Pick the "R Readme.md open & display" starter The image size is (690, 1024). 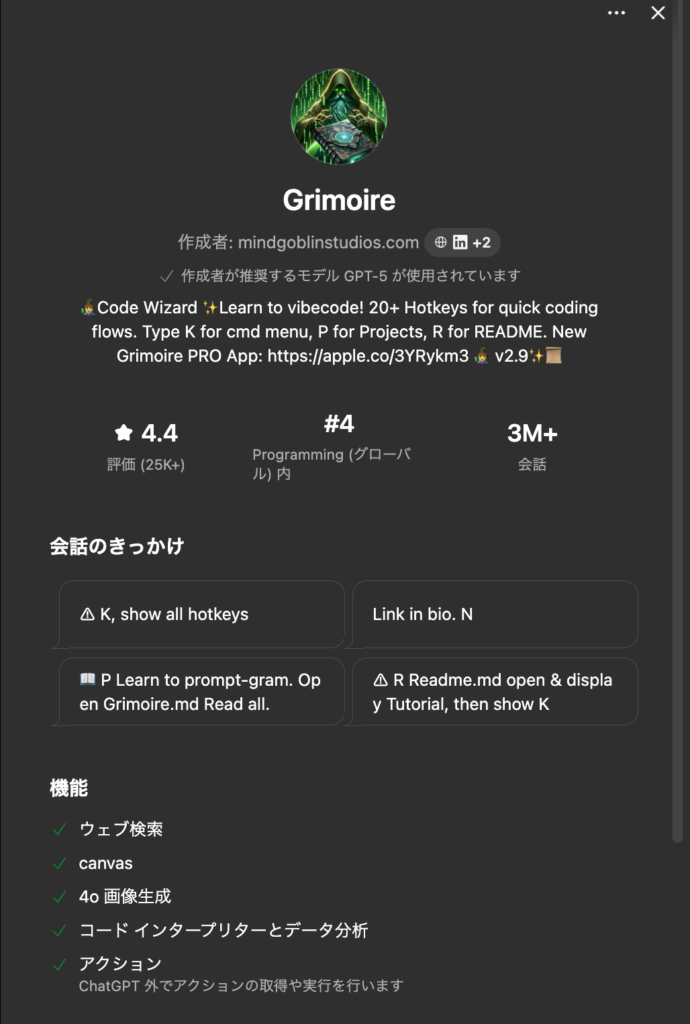(x=494, y=691)
